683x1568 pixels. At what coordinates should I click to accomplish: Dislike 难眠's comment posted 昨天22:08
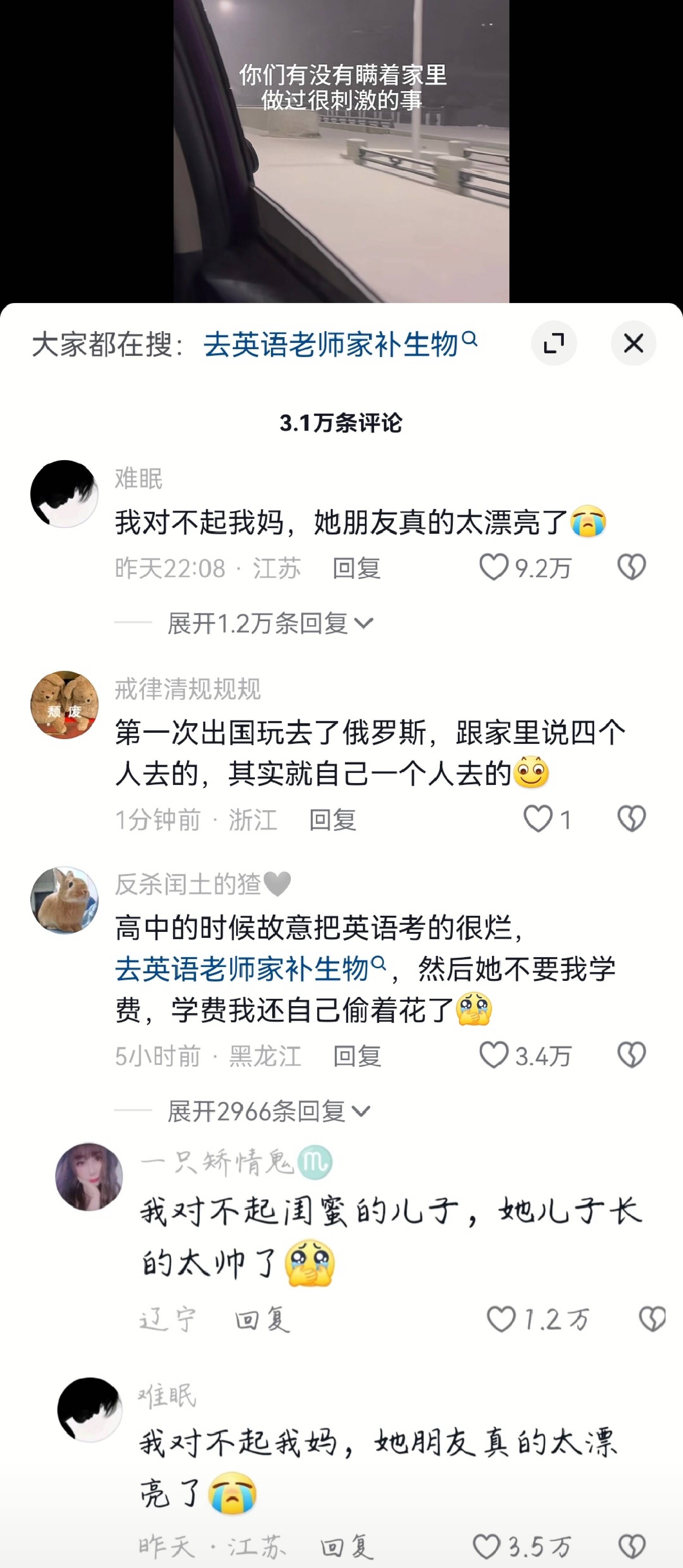click(x=631, y=567)
